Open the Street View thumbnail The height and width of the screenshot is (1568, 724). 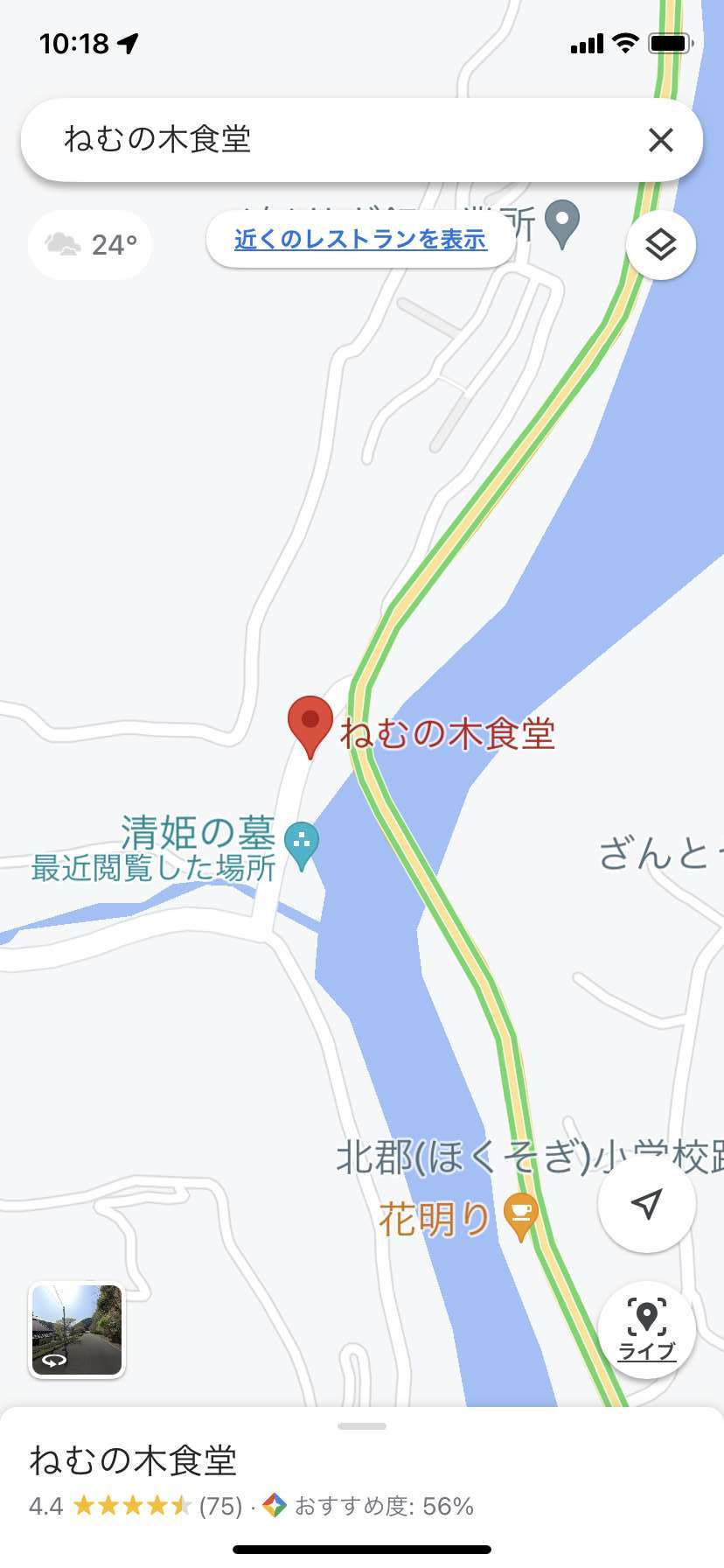point(77,1330)
